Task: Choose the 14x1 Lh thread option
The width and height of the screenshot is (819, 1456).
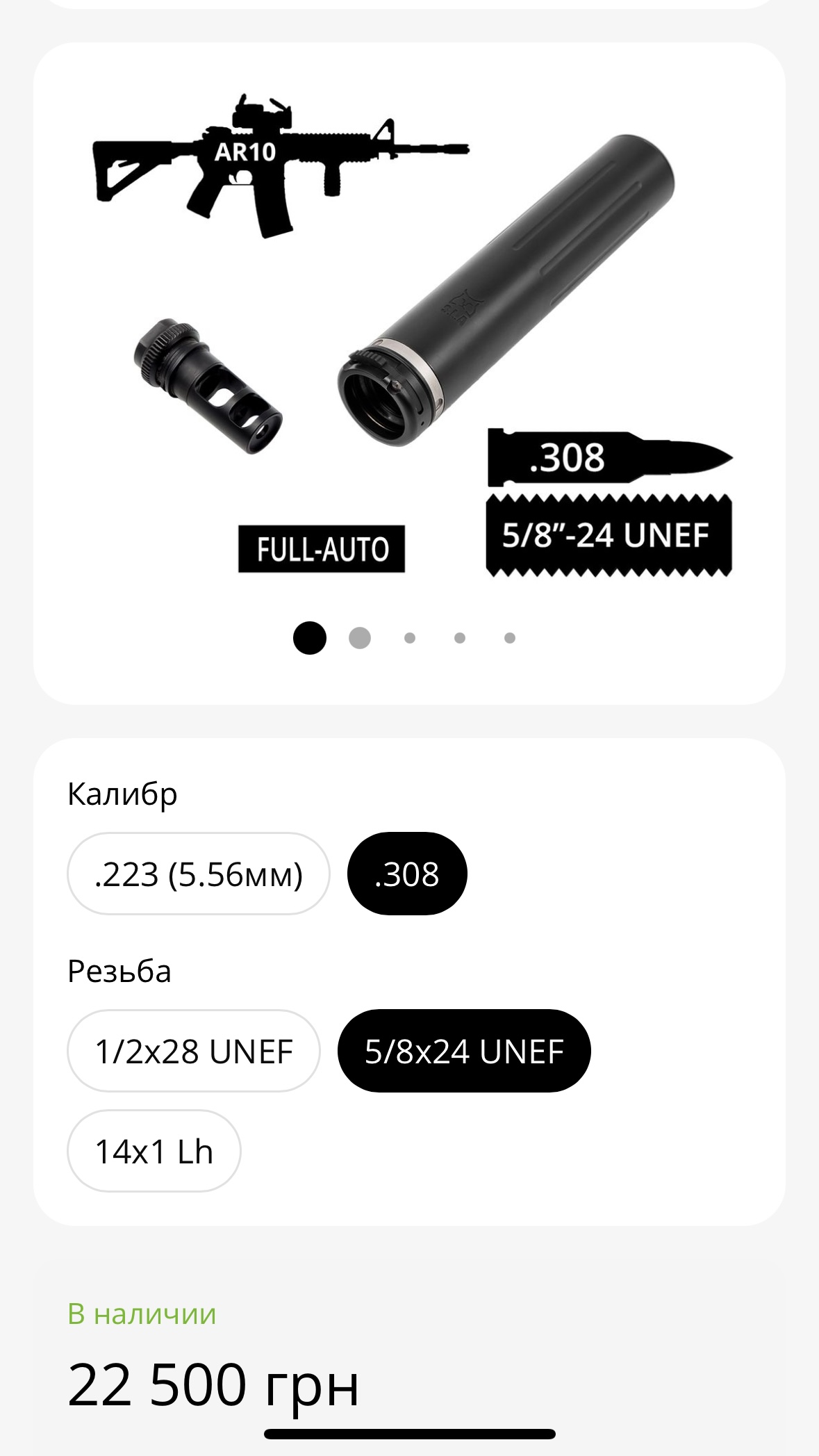Action: coord(154,1151)
